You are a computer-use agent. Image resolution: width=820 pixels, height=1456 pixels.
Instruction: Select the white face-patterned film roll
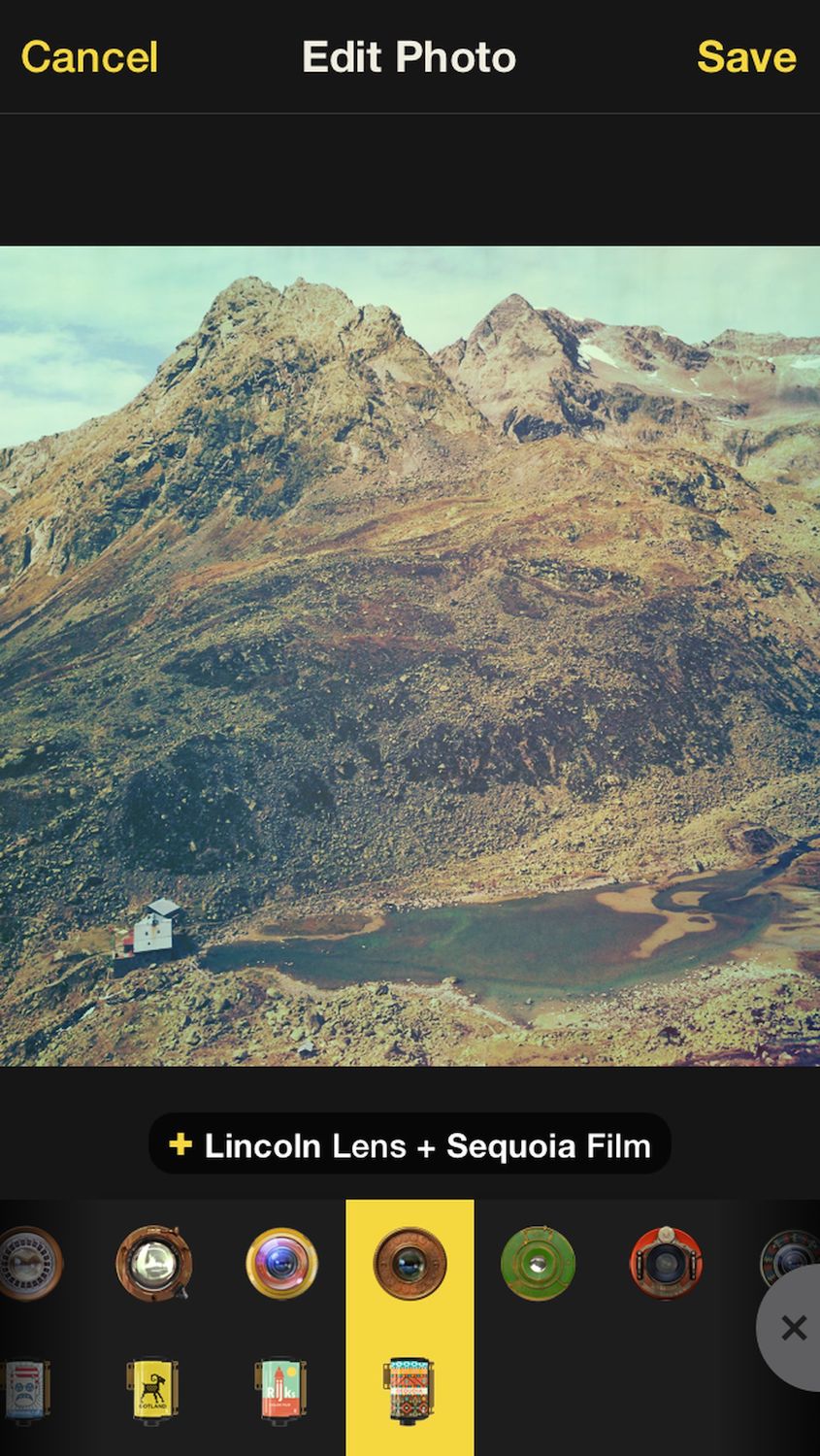[x=26, y=1391]
